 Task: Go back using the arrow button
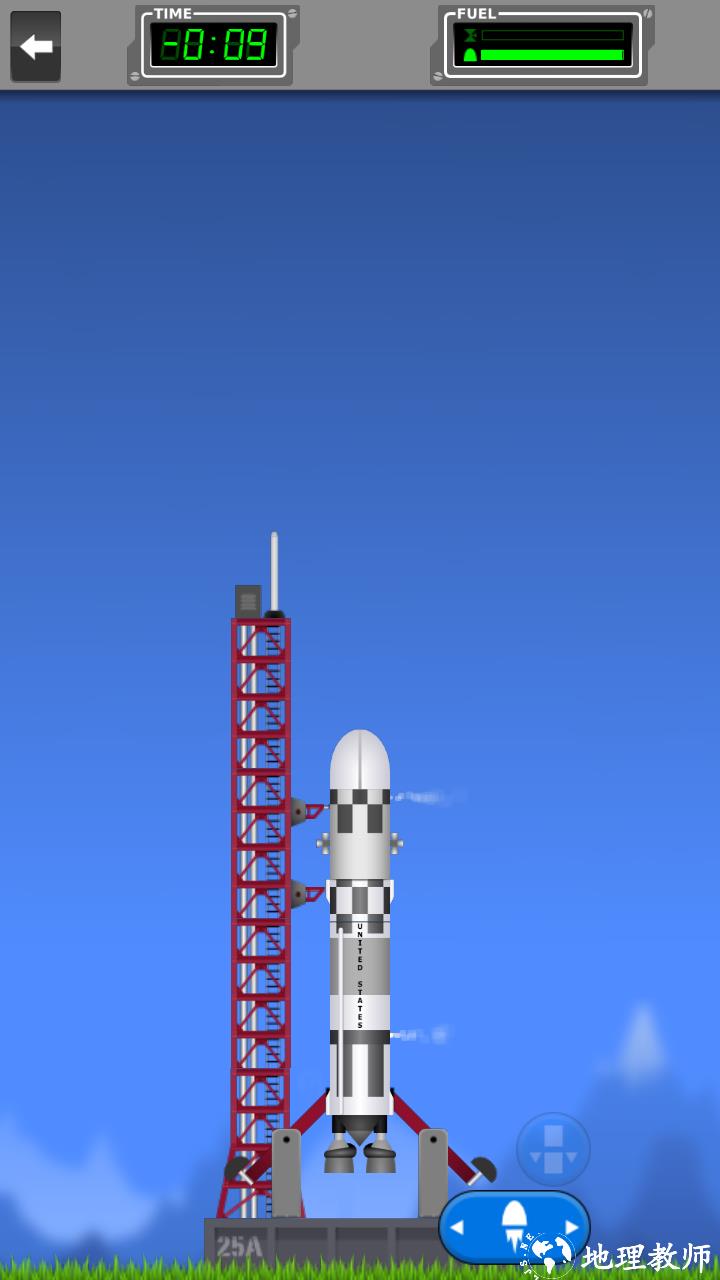pos(36,46)
